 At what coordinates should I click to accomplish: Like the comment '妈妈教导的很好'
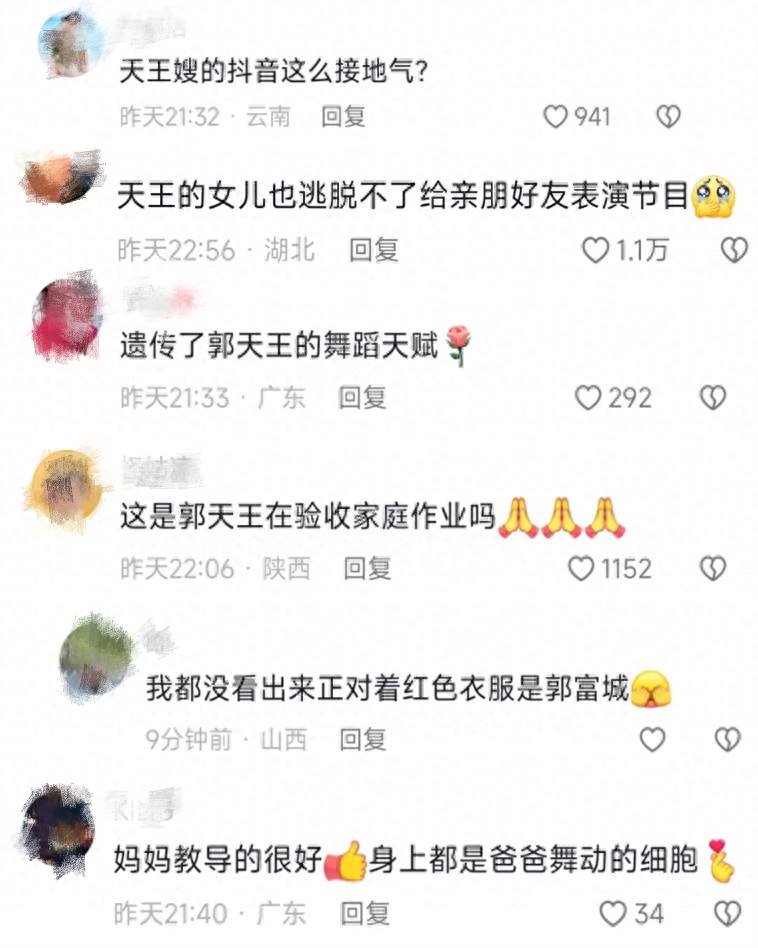(612, 913)
